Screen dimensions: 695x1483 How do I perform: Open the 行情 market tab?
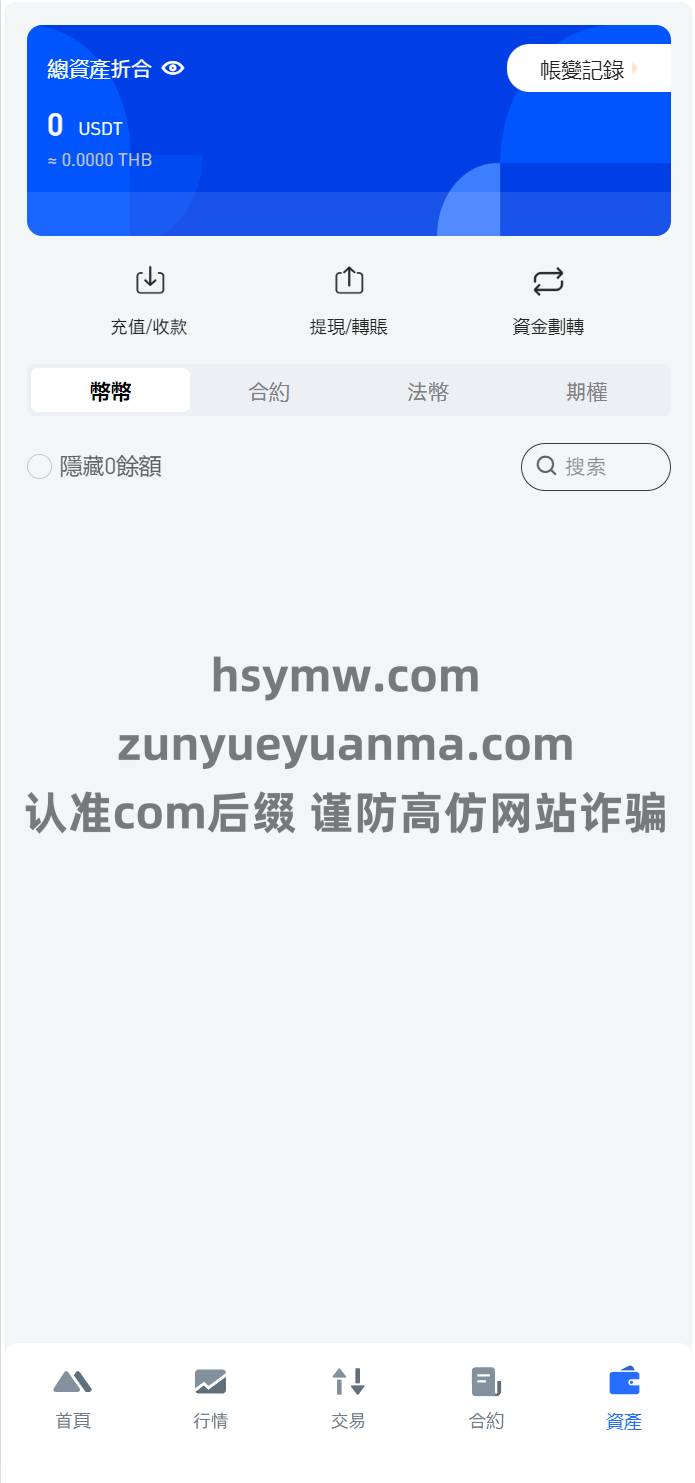point(210,1398)
